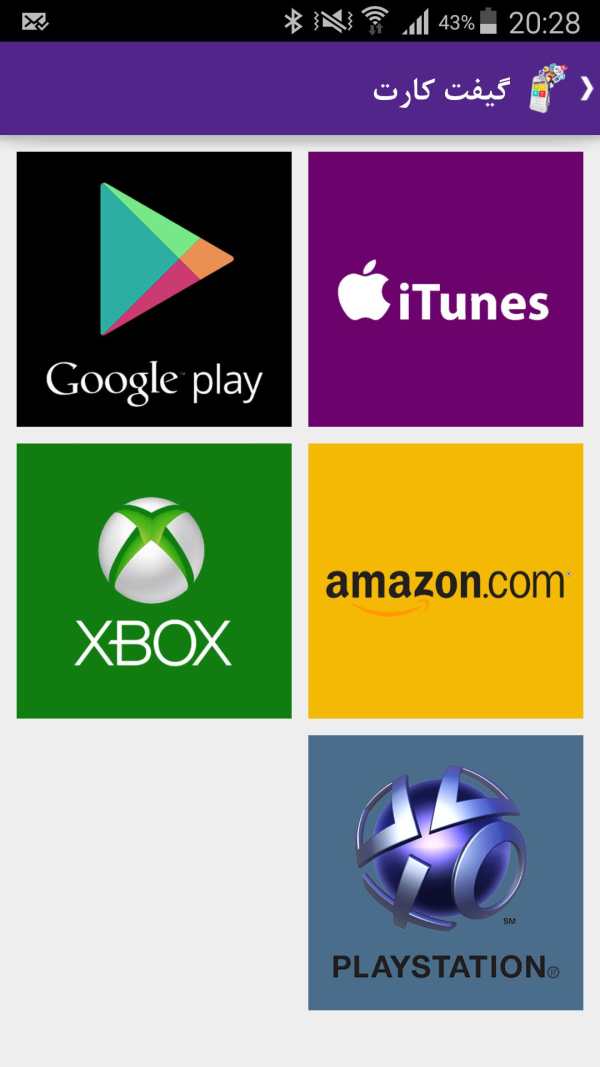Go back using the header arrow
Screen dimensions: 600x1067
click(586, 89)
